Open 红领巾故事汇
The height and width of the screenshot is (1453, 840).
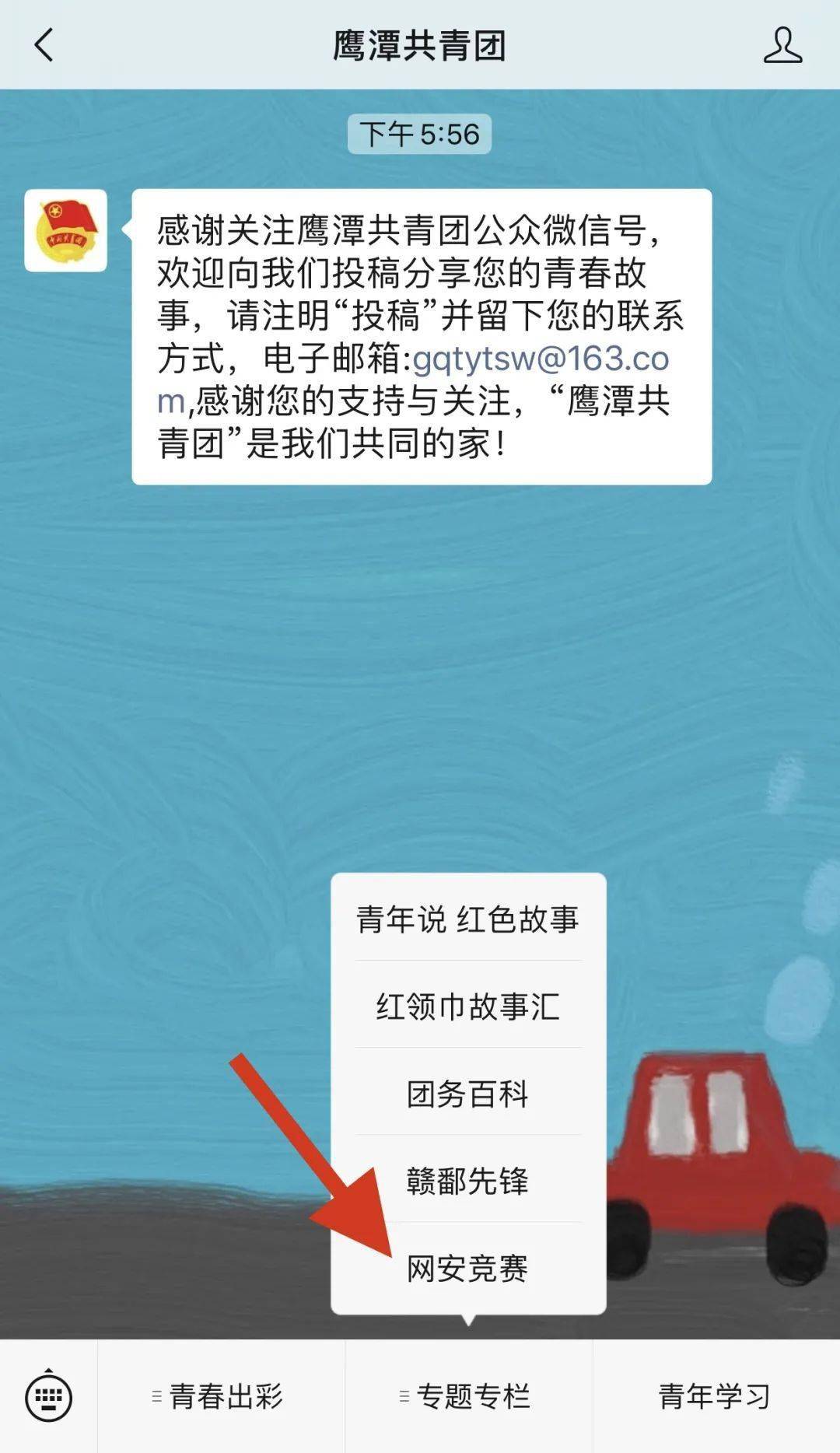pyautogui.click(x=467, y=1007)
